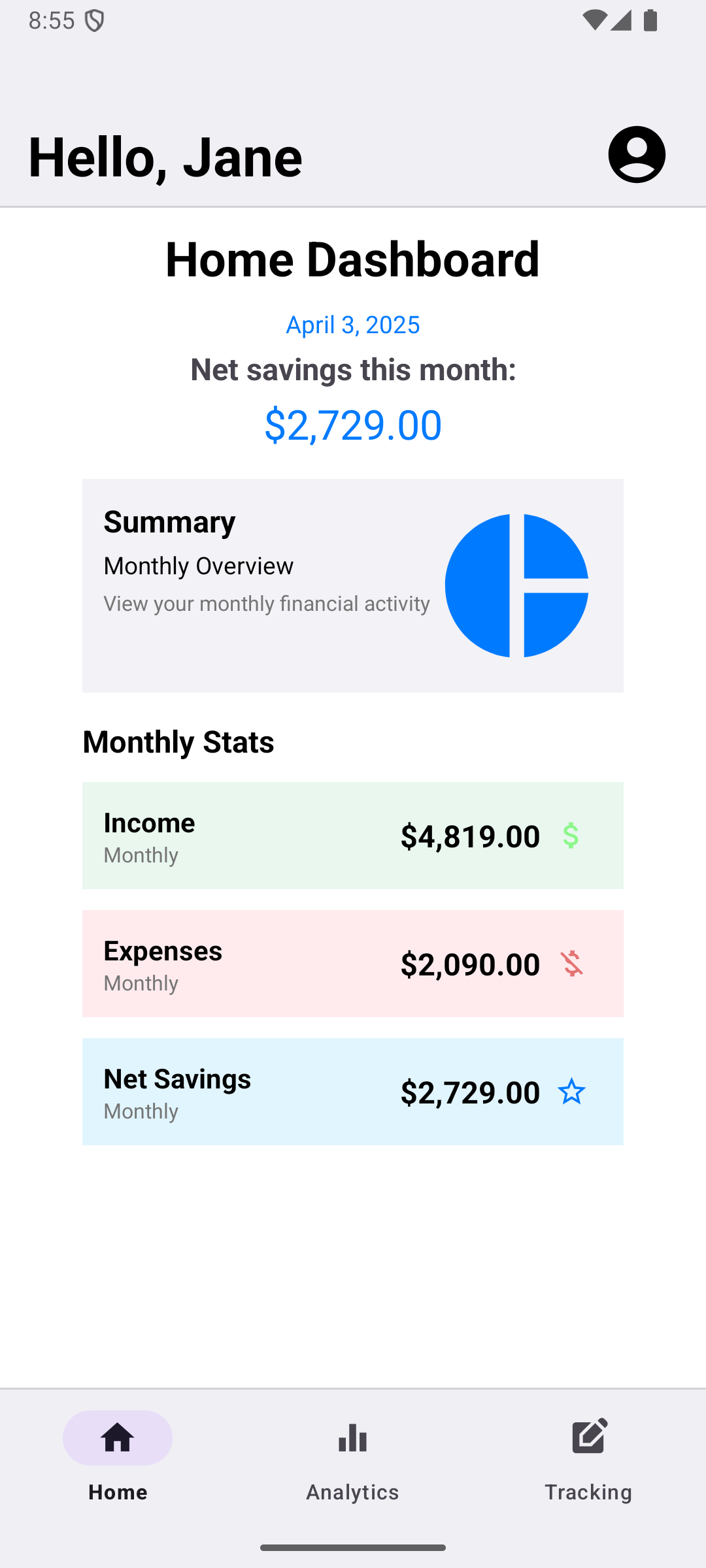Select the Net Savings stat card
Viewport: 706px width, 1568px height.
353,1091
